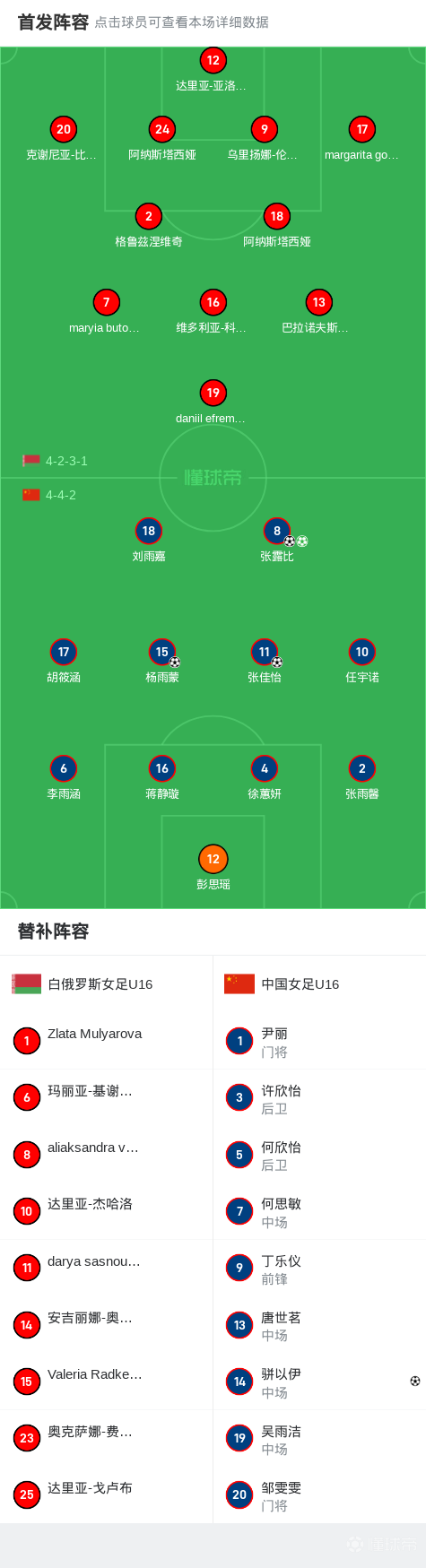
Task: View substitute 吴雨洁 number 19 data
Action: click(319, 1438)
